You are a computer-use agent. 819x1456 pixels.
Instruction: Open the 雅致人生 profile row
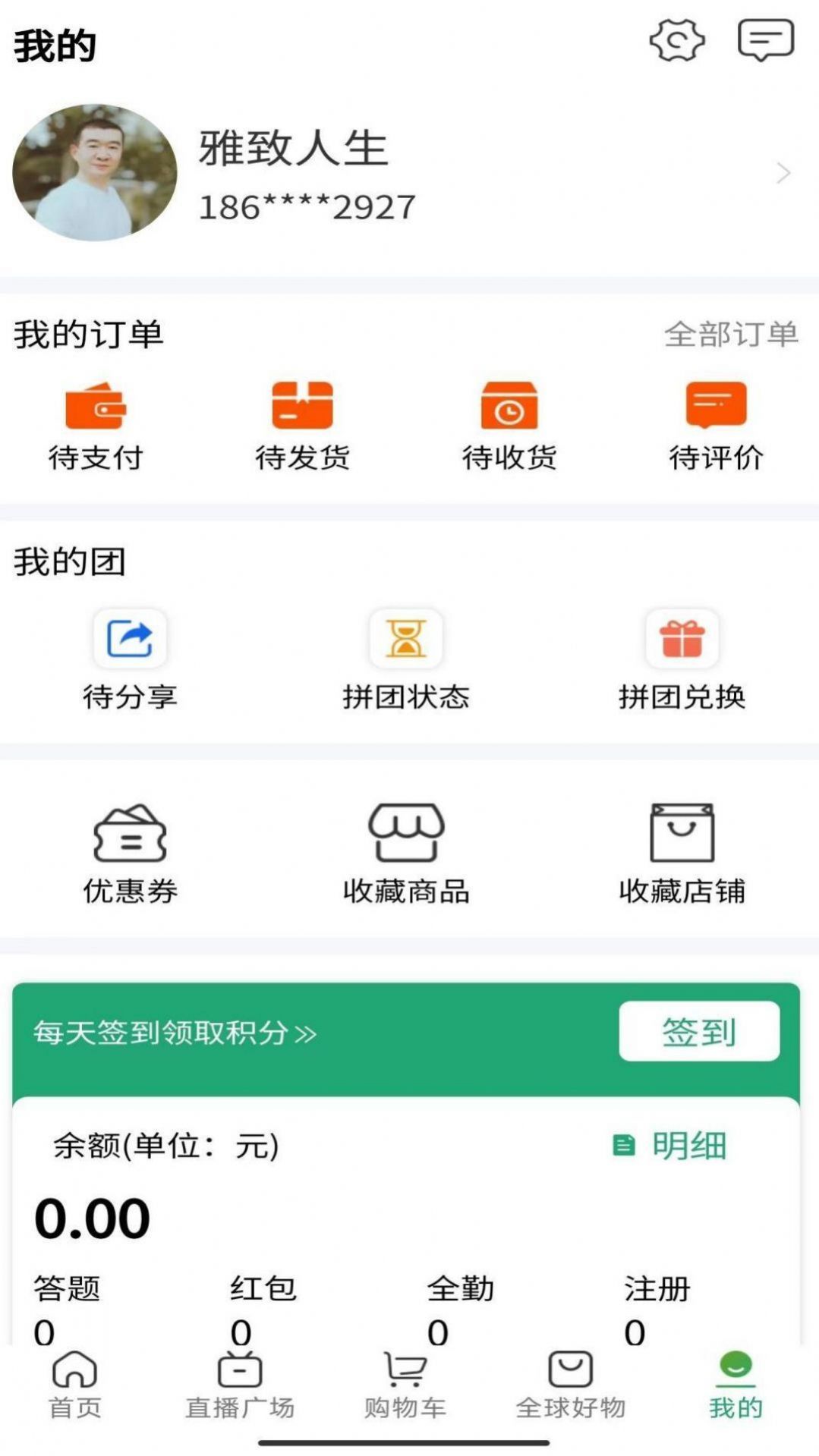410,174
